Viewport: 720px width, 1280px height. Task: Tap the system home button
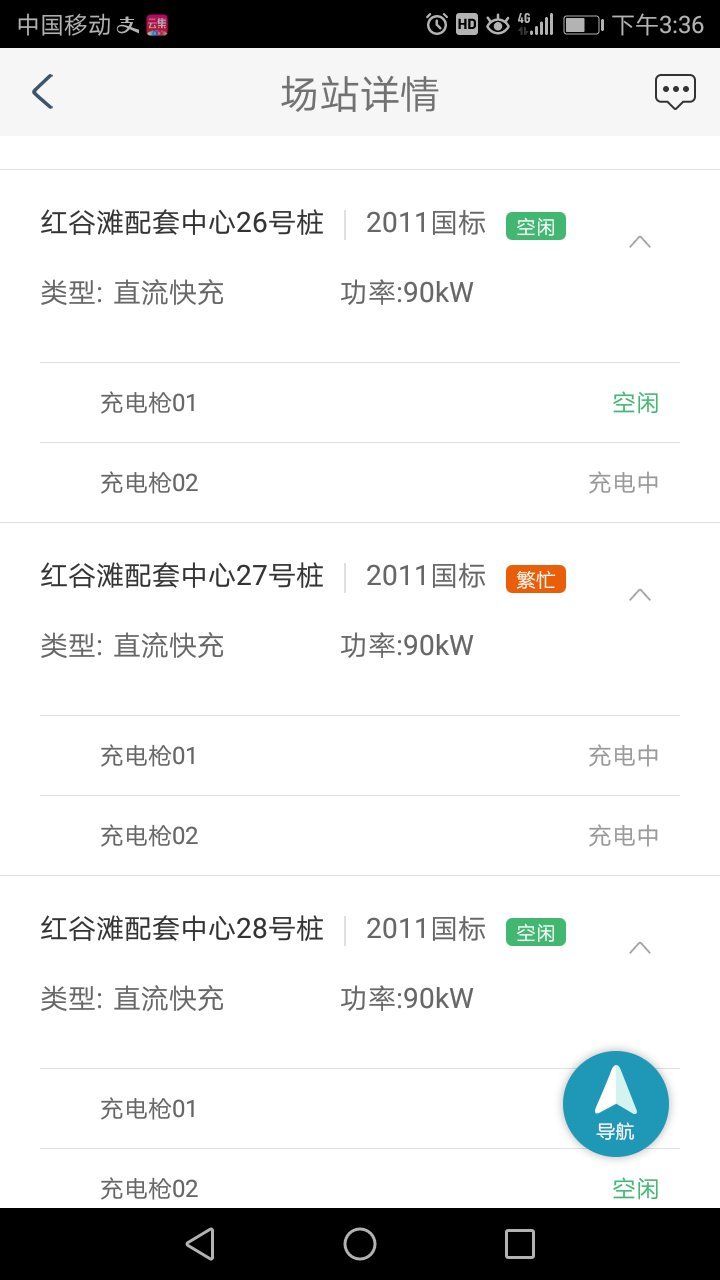pos(360,1244)
